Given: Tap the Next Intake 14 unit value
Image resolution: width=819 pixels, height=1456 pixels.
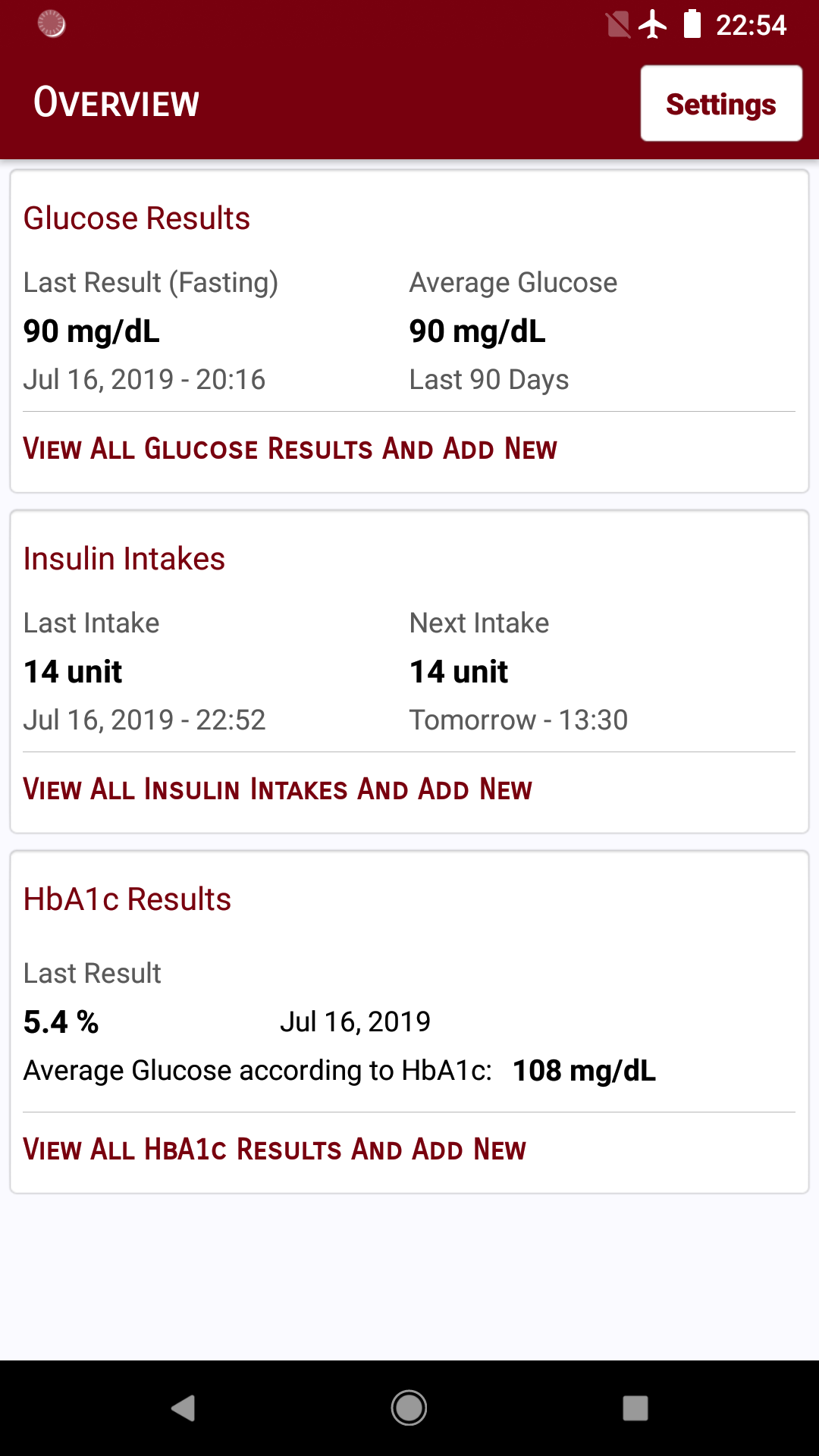Looking at the screenshot, I should tap(459, 671).
